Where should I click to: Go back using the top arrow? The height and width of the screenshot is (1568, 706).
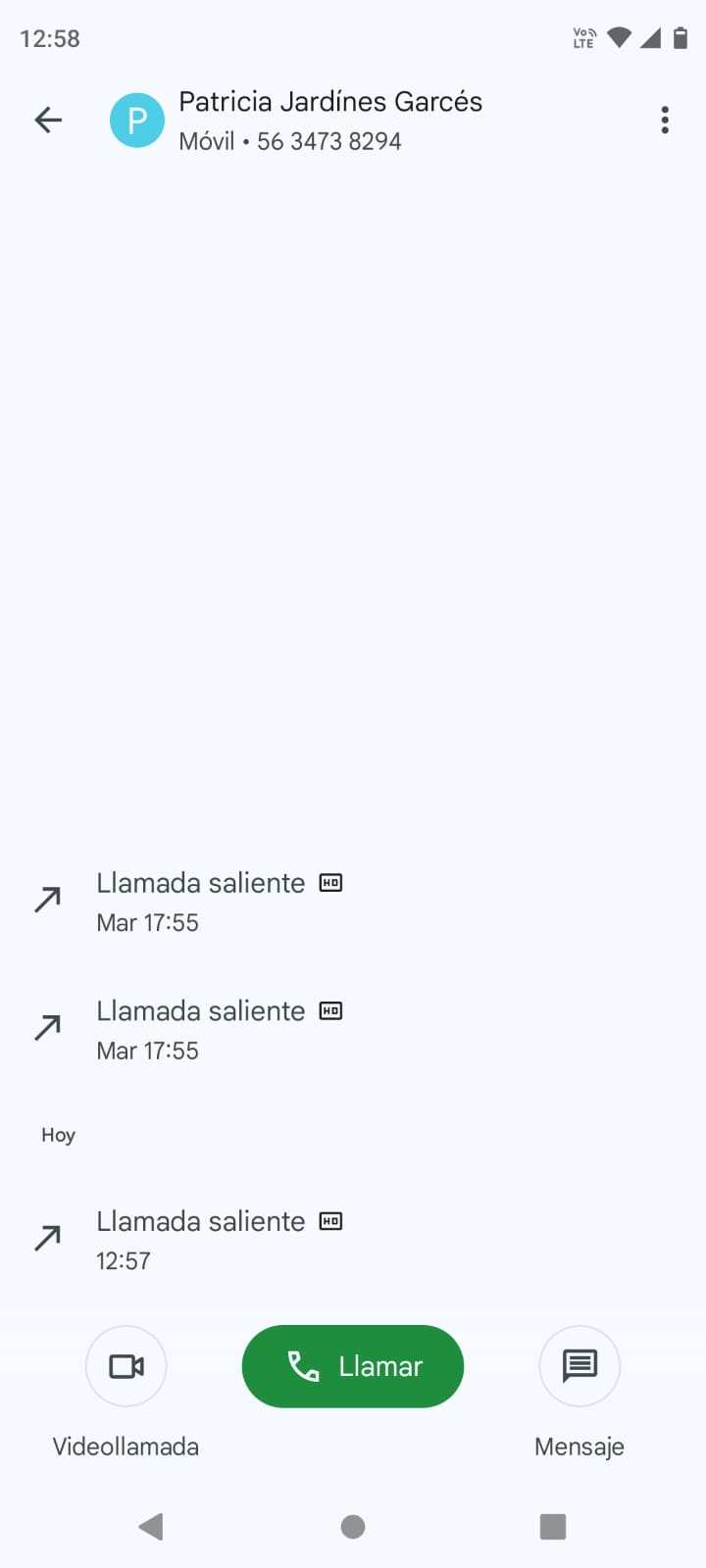pos(48,121)
